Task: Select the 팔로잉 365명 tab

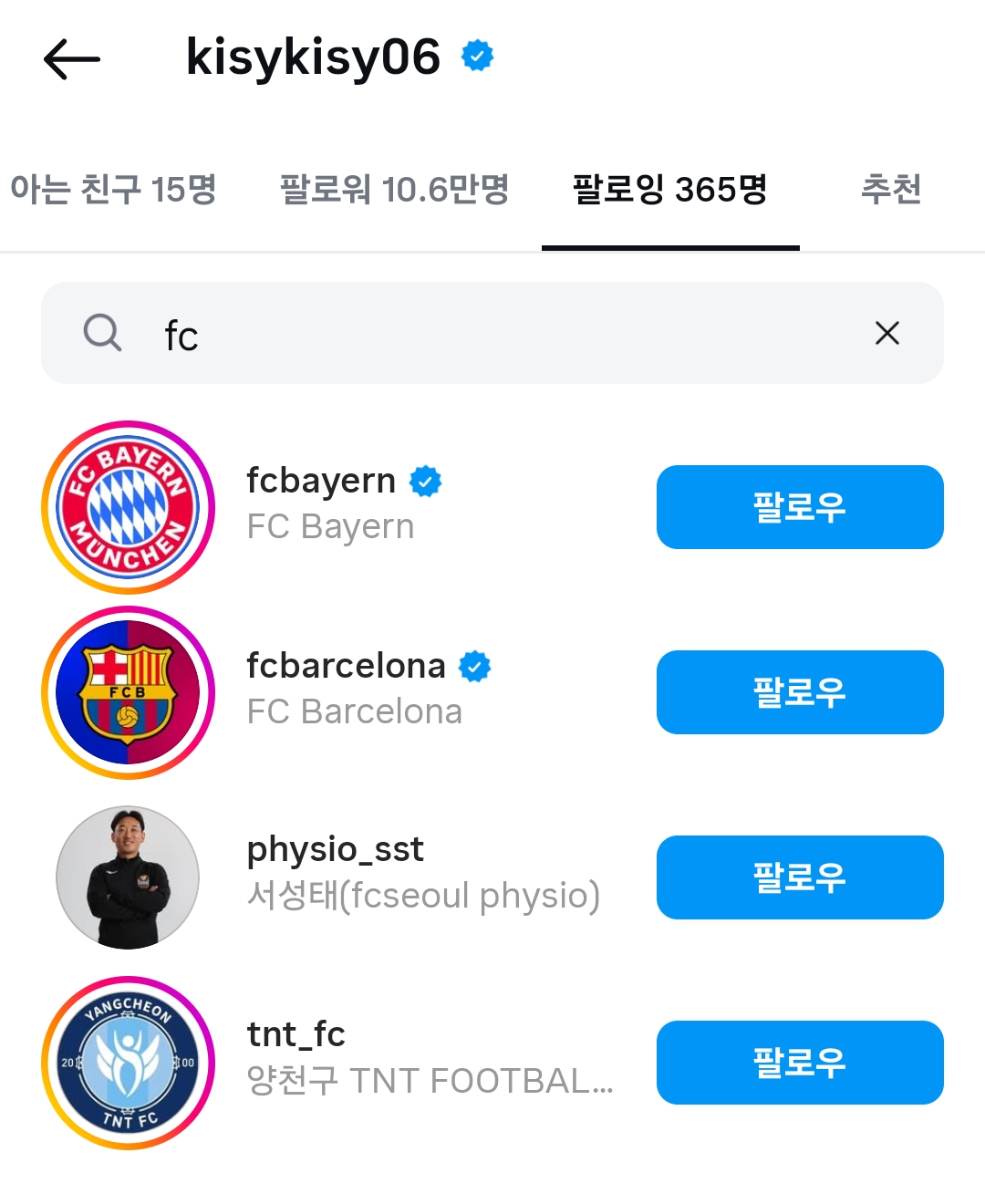Action: 670,190
